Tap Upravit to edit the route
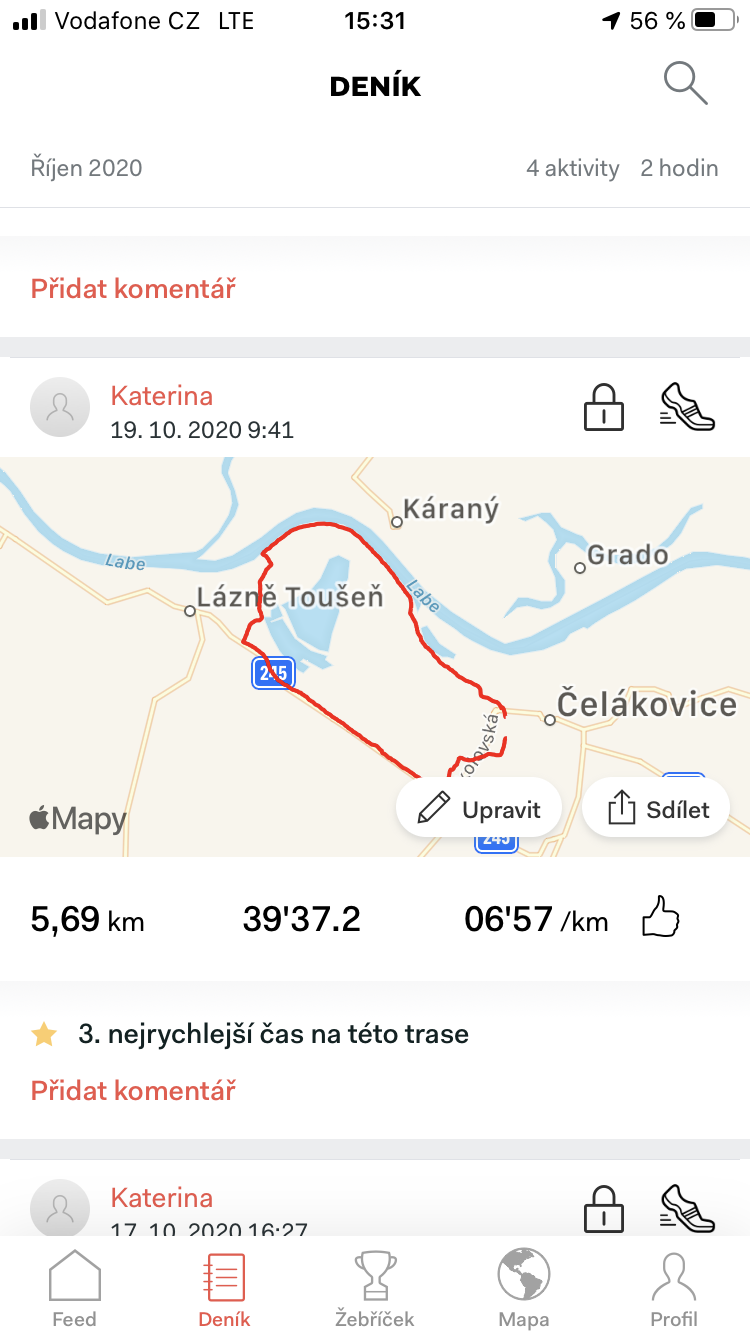 click(479, 808)
